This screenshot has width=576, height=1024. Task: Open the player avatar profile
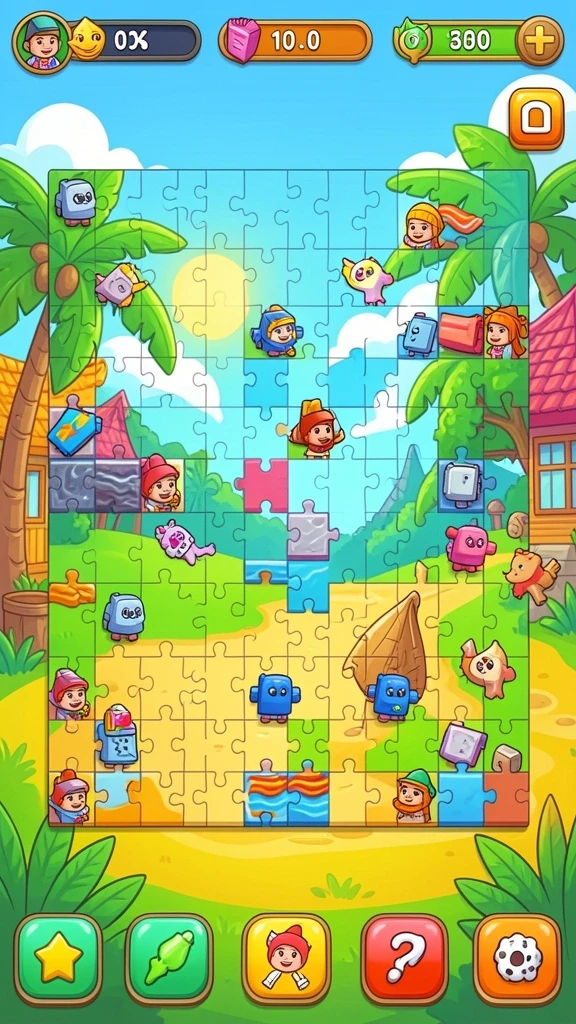tap(42, 42)
